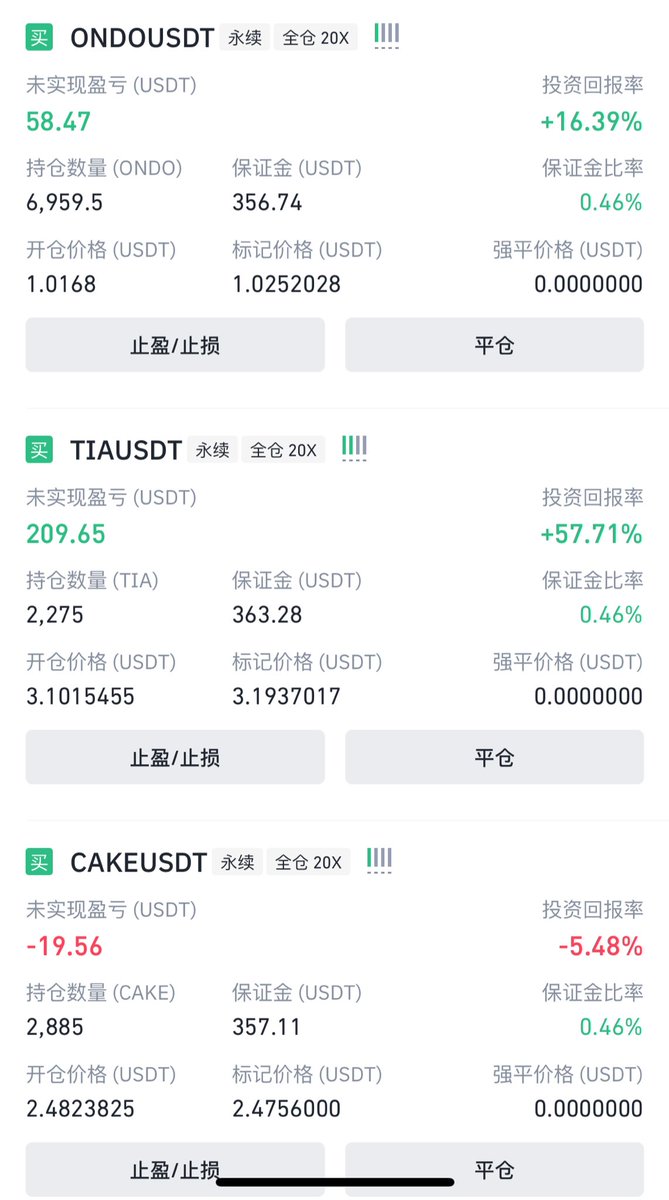Tap 平仓 to close the TIAUSDT position

point(494,757)
